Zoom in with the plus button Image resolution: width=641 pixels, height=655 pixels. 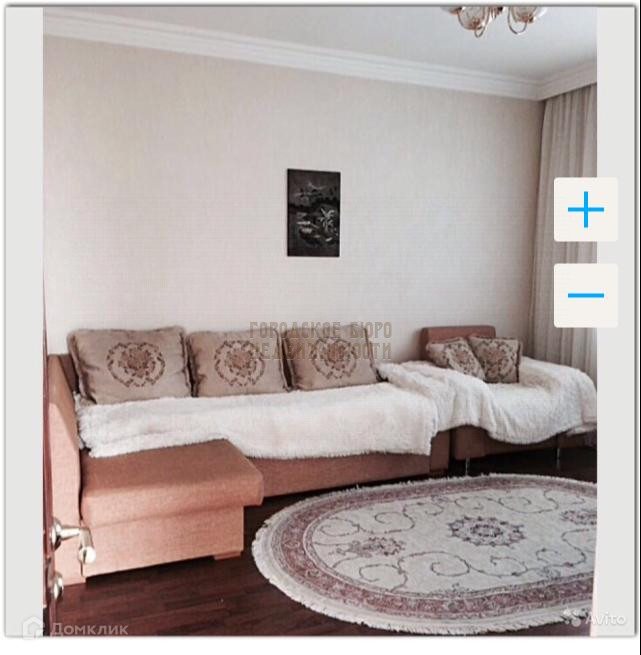(585, 210)
